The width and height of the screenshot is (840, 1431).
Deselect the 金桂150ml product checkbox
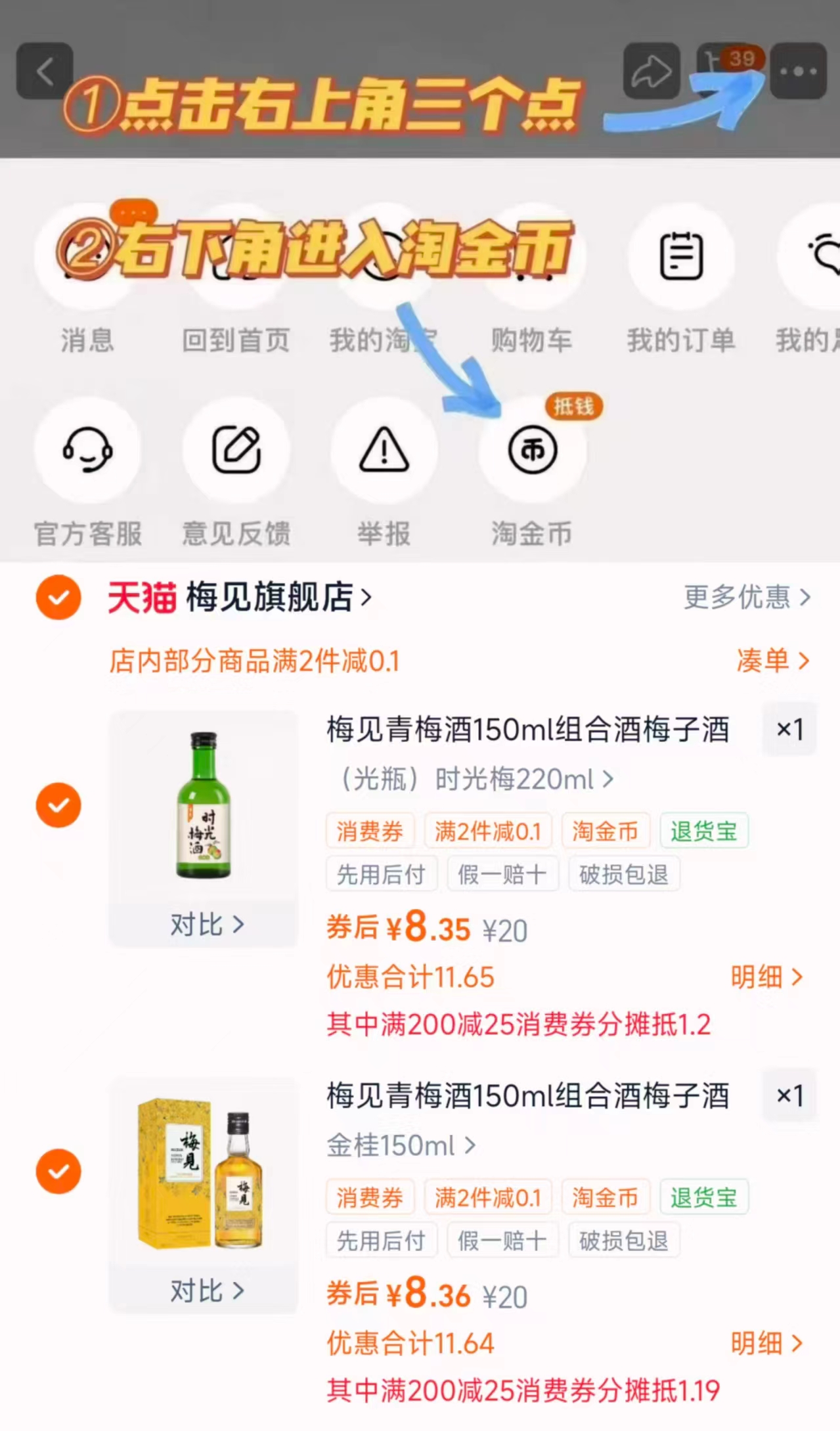(x=58, y=1172)
